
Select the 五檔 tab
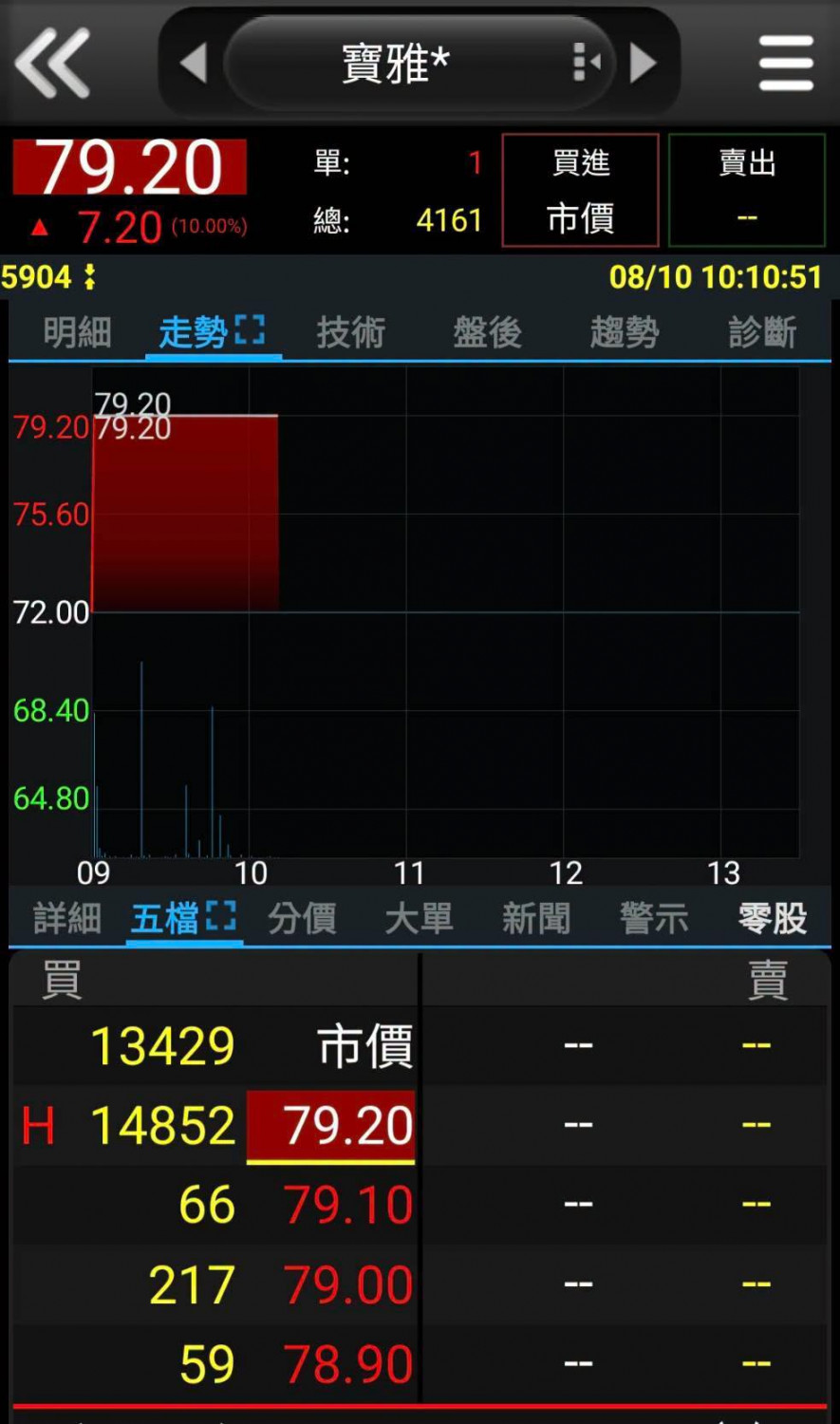point(183,918)
